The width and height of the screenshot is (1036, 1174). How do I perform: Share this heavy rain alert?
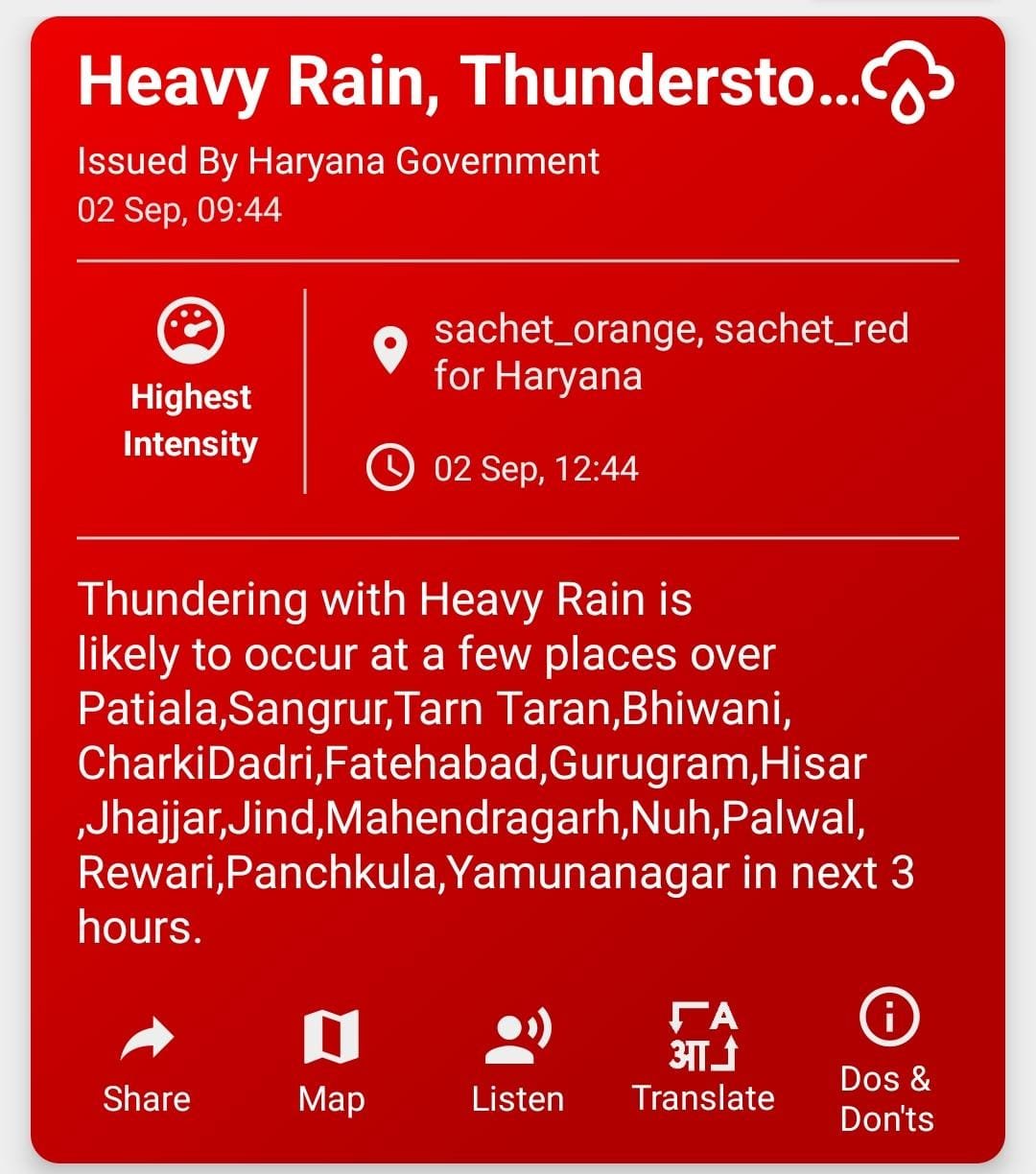click(x=147, y=1065)
